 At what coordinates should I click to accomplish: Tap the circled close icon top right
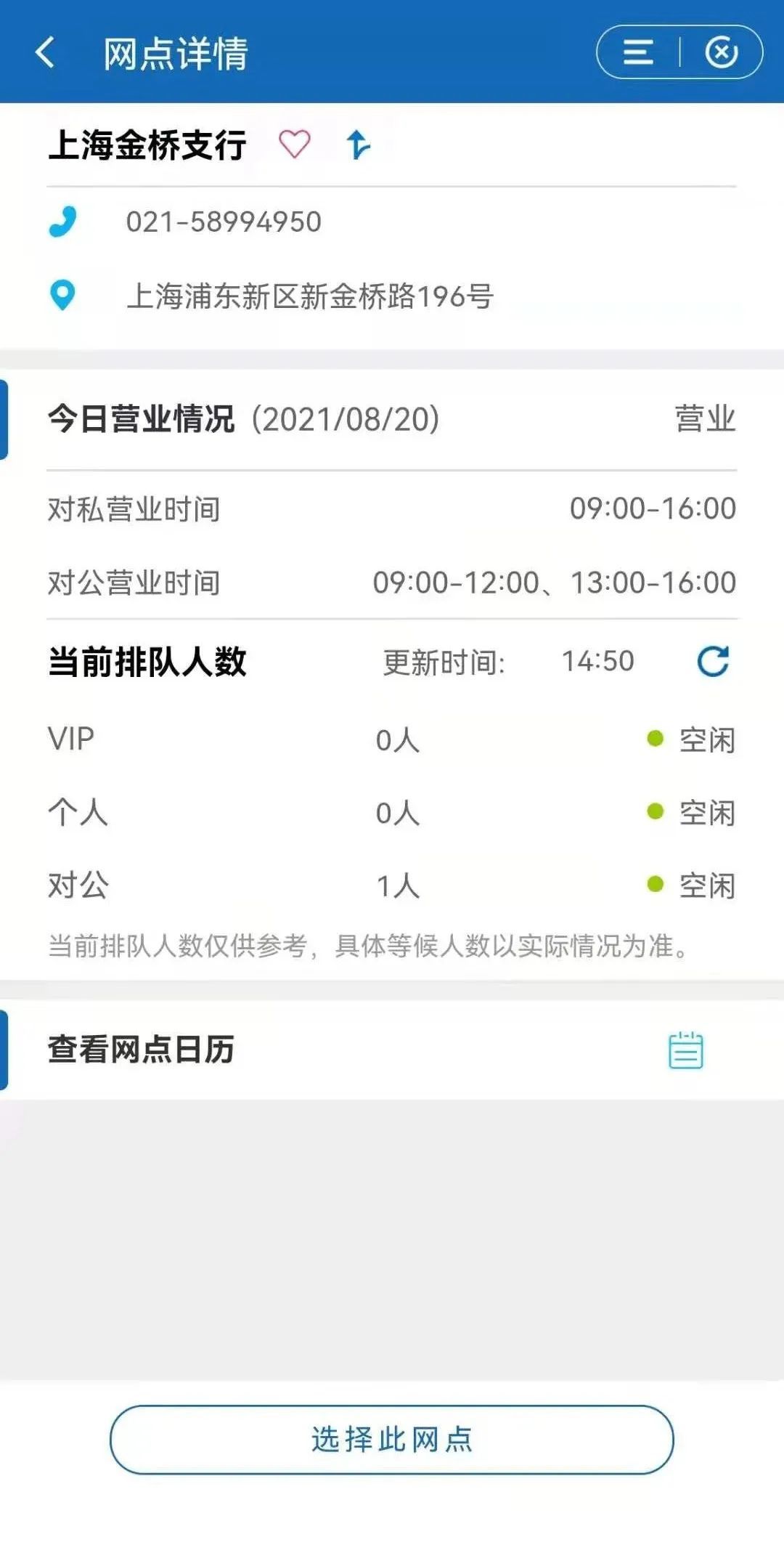[721, 52]
